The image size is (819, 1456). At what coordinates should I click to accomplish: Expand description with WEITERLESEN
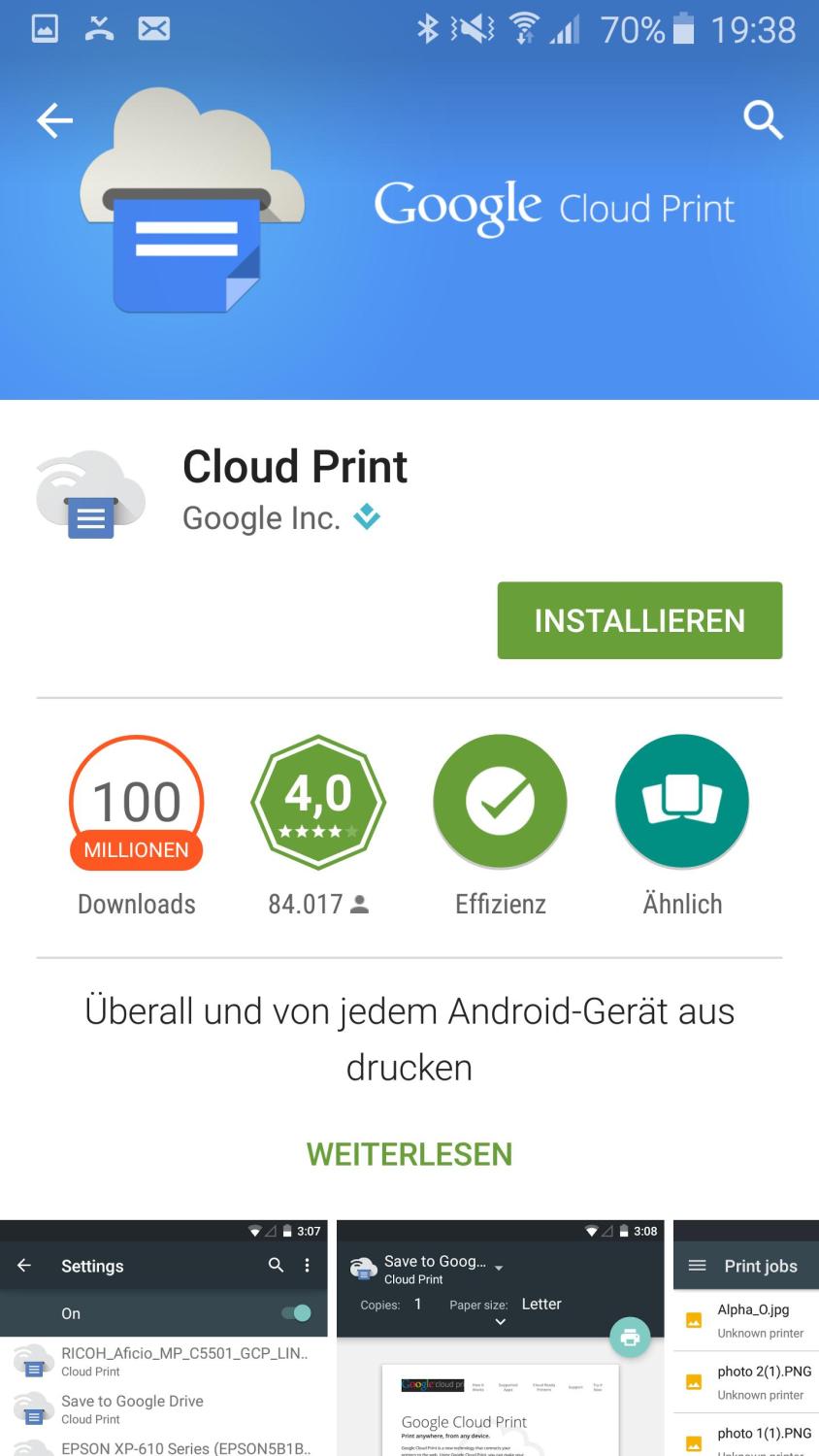[x=409, y=1154]
